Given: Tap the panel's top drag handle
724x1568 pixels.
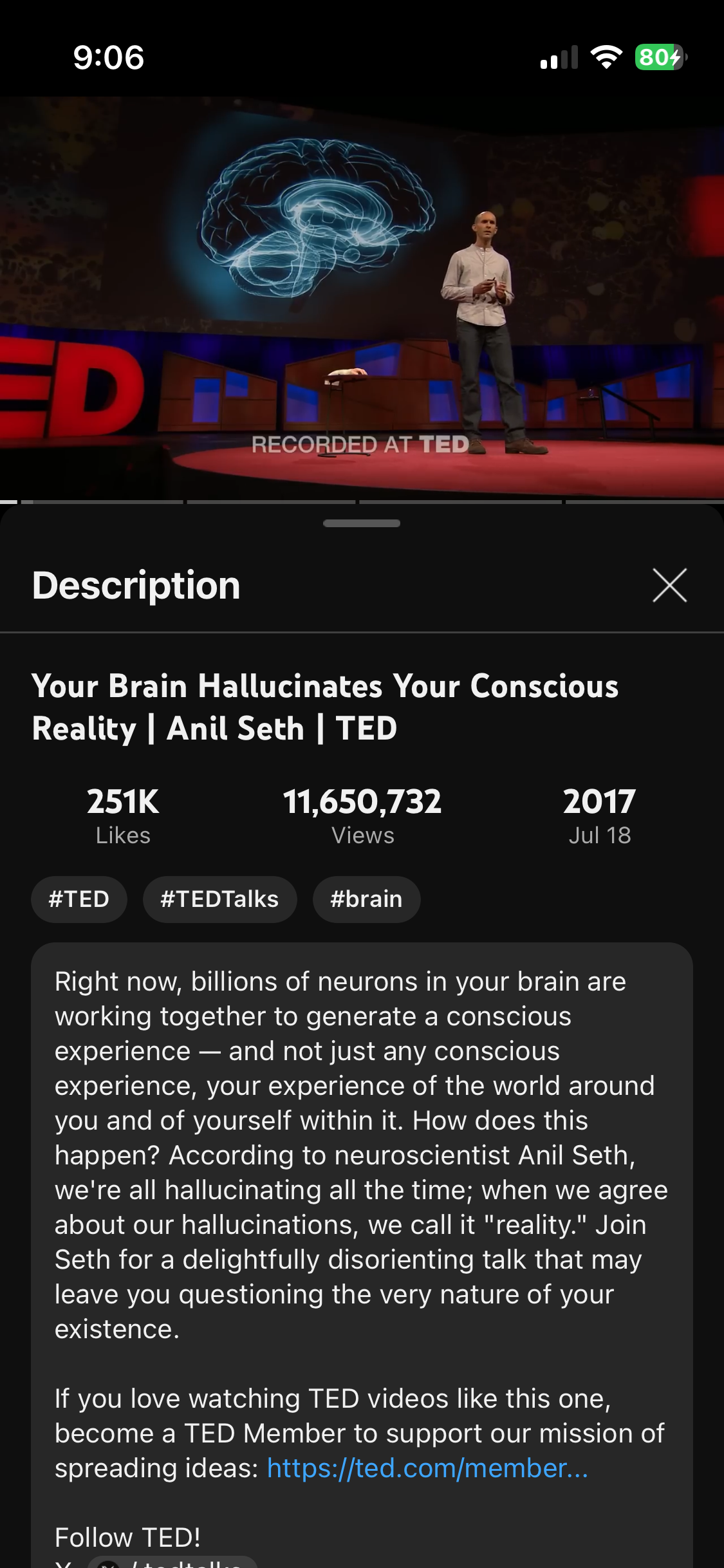Looking at the screenshot, I should 362,523.
